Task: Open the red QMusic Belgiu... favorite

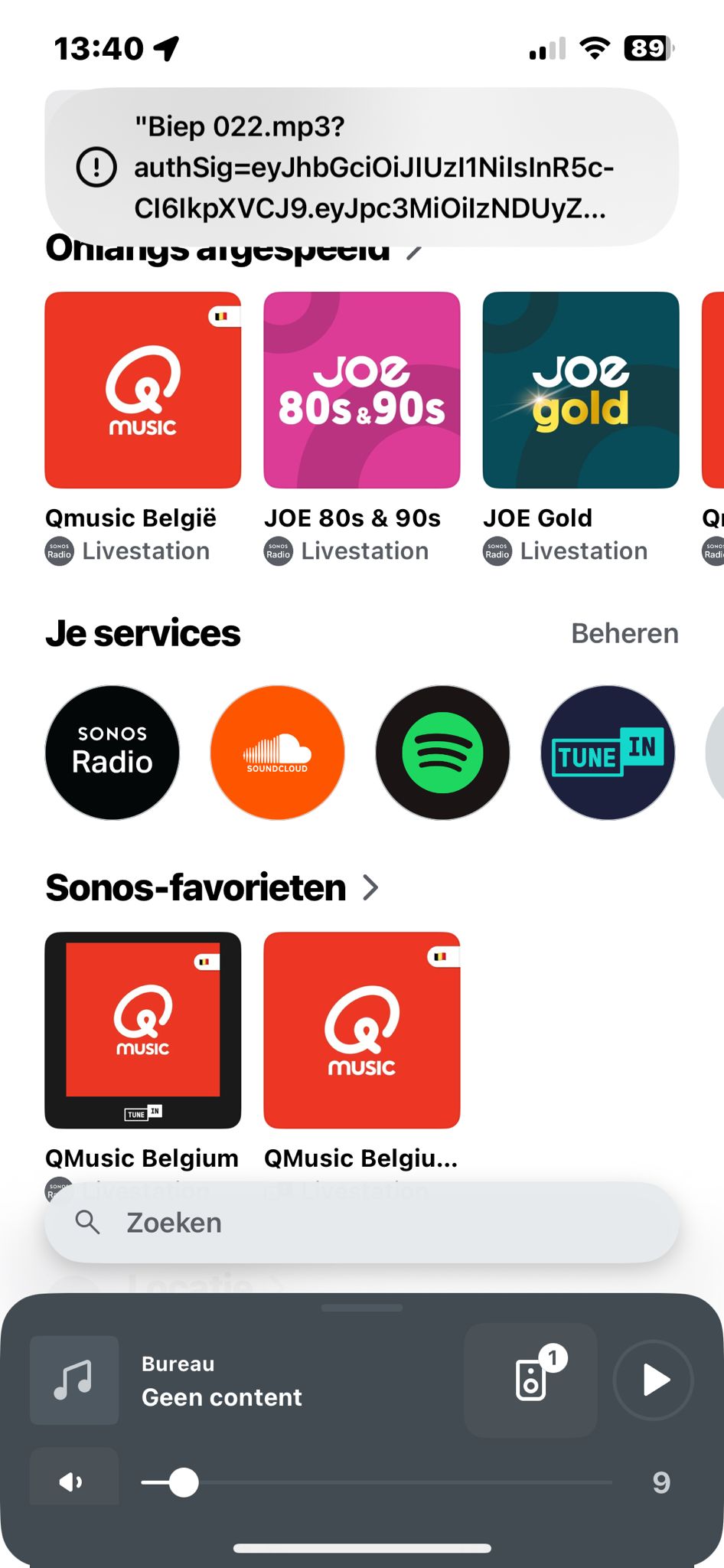Action: [362, 1031]
